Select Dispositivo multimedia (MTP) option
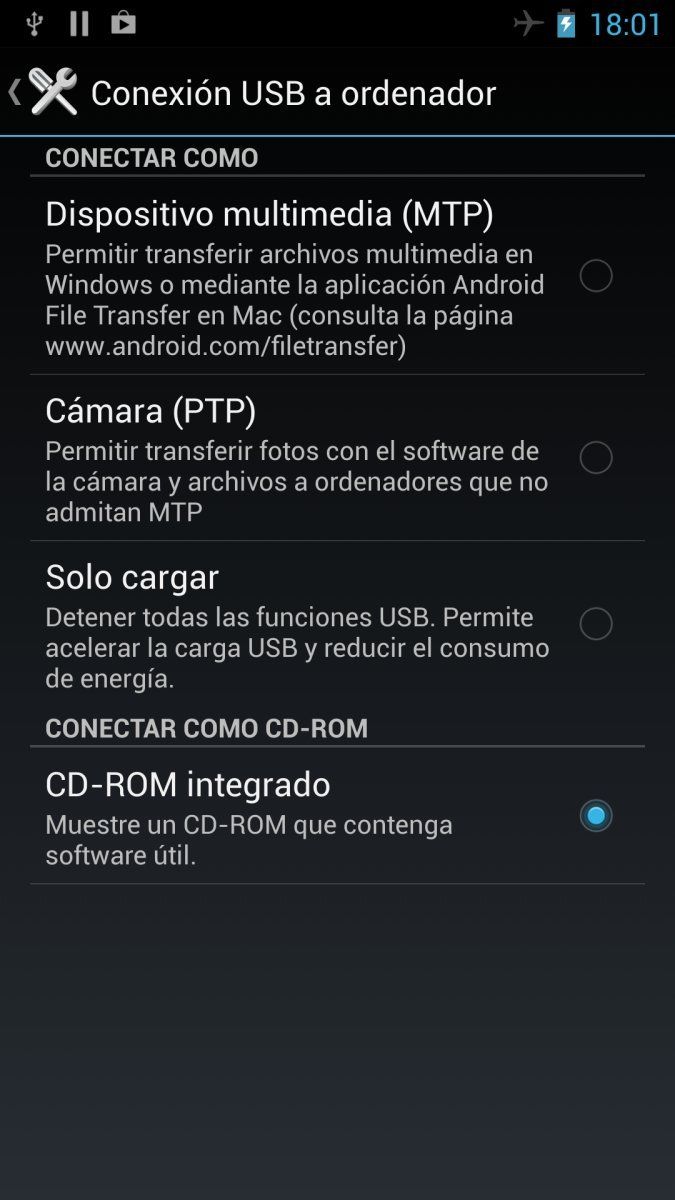The height and width of the screenshot is (1200, 675). pos(595,276)
